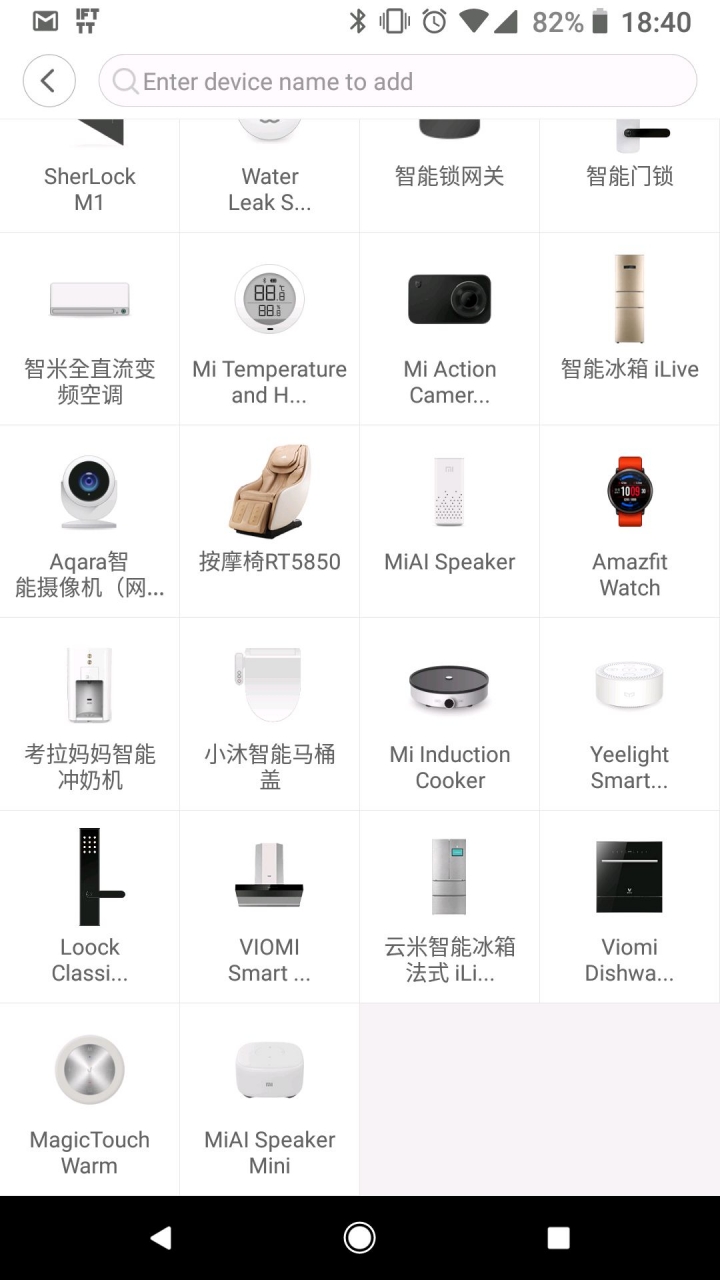720x1280 pixels.
Task: Pick the Viomi Dishwasher
Action: pyautogui.click(x=630, y=907)
